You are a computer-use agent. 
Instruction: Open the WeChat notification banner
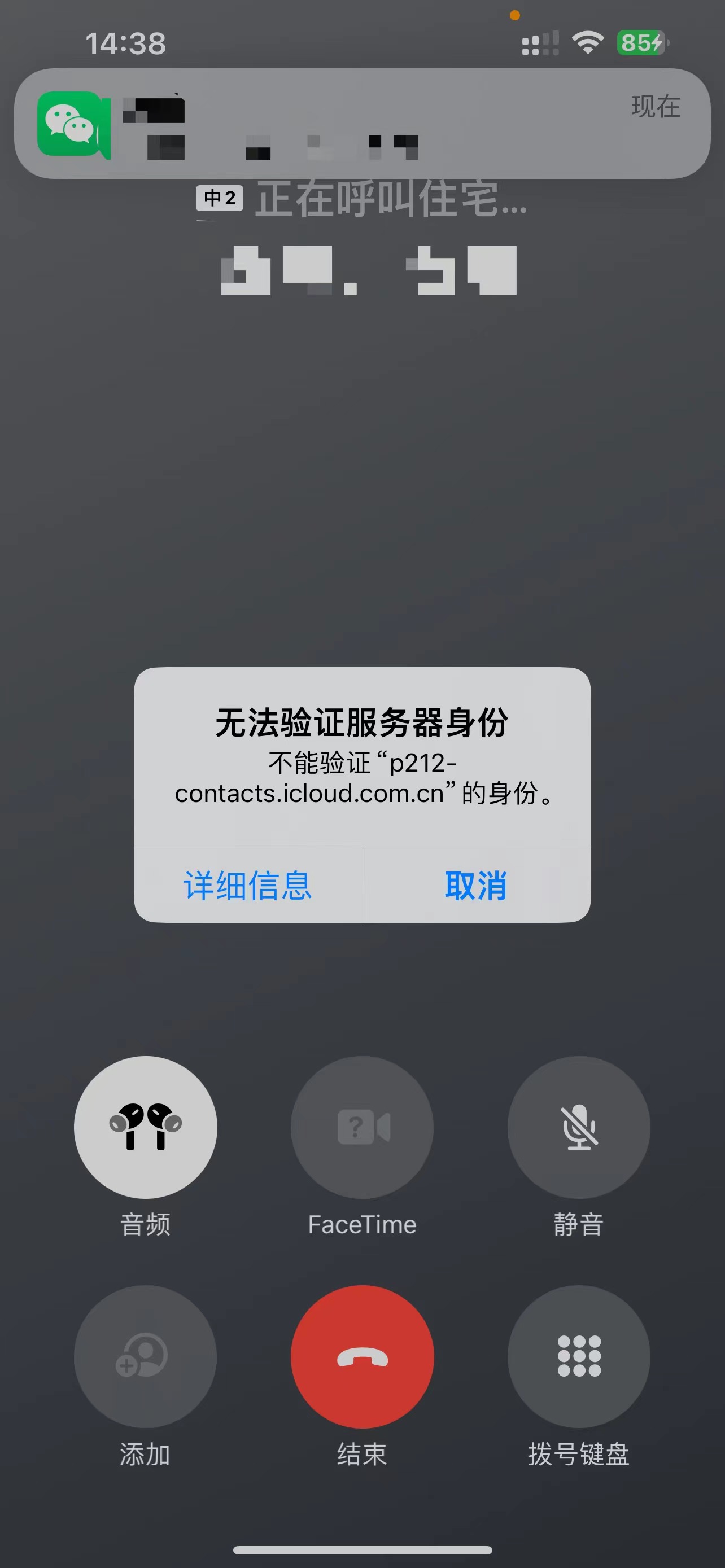(362, 124)
